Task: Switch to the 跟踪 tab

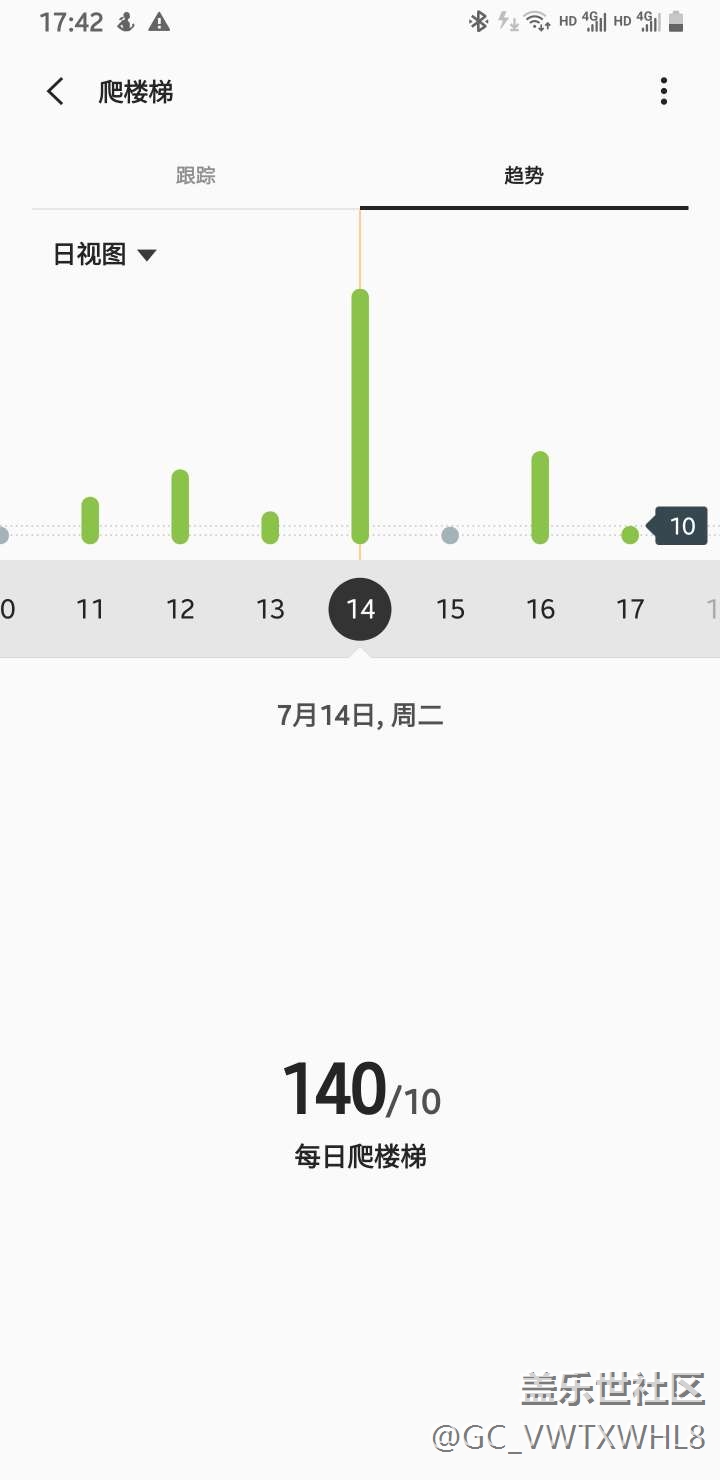Action: 196,176
